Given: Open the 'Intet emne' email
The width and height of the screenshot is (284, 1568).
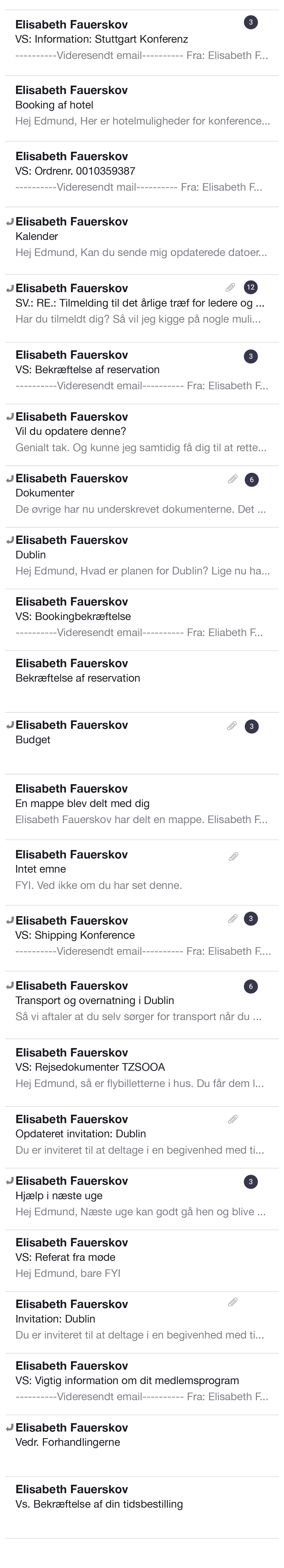Looking at the screenshot, I should point(122,870).
